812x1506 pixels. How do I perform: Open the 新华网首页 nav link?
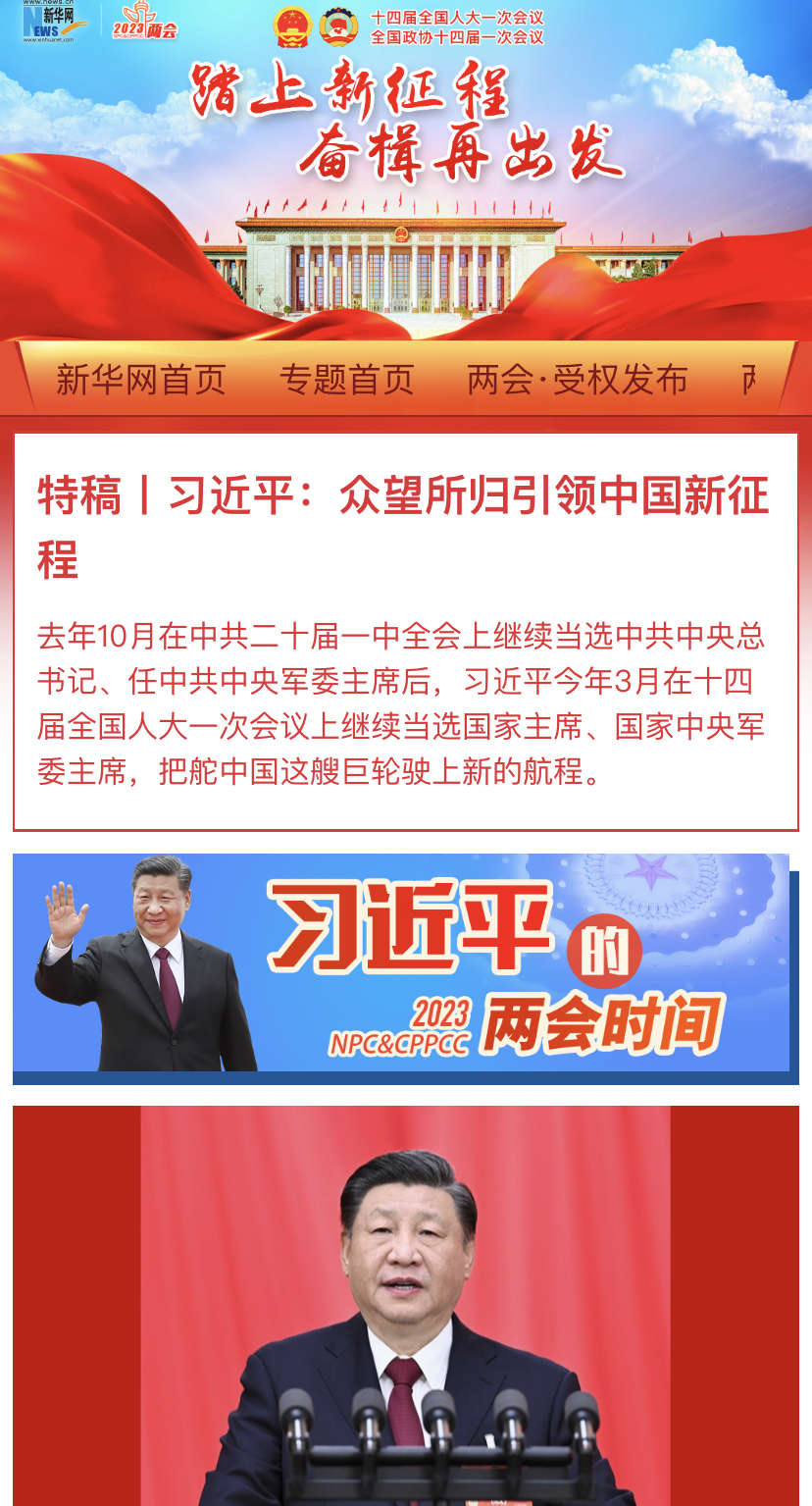141,380
